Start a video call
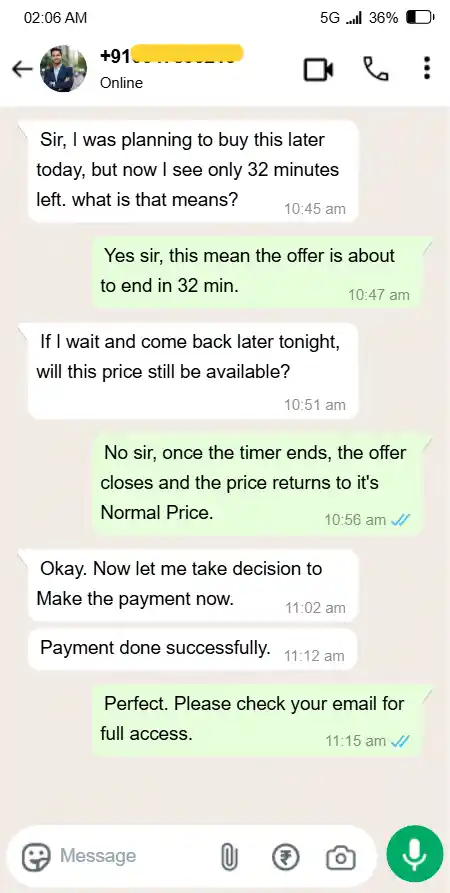 pyautogui.click(x=318, y=70)
